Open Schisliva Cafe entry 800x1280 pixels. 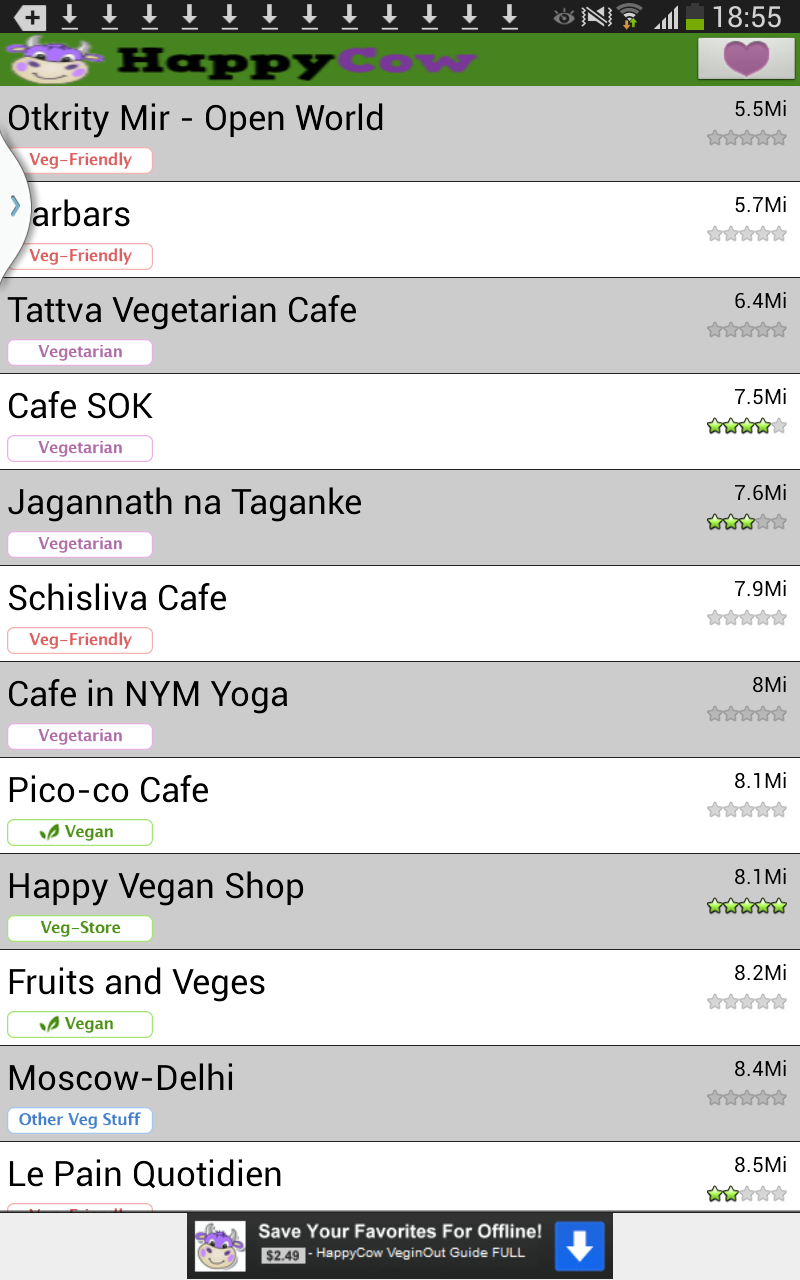tap(400, 614)
